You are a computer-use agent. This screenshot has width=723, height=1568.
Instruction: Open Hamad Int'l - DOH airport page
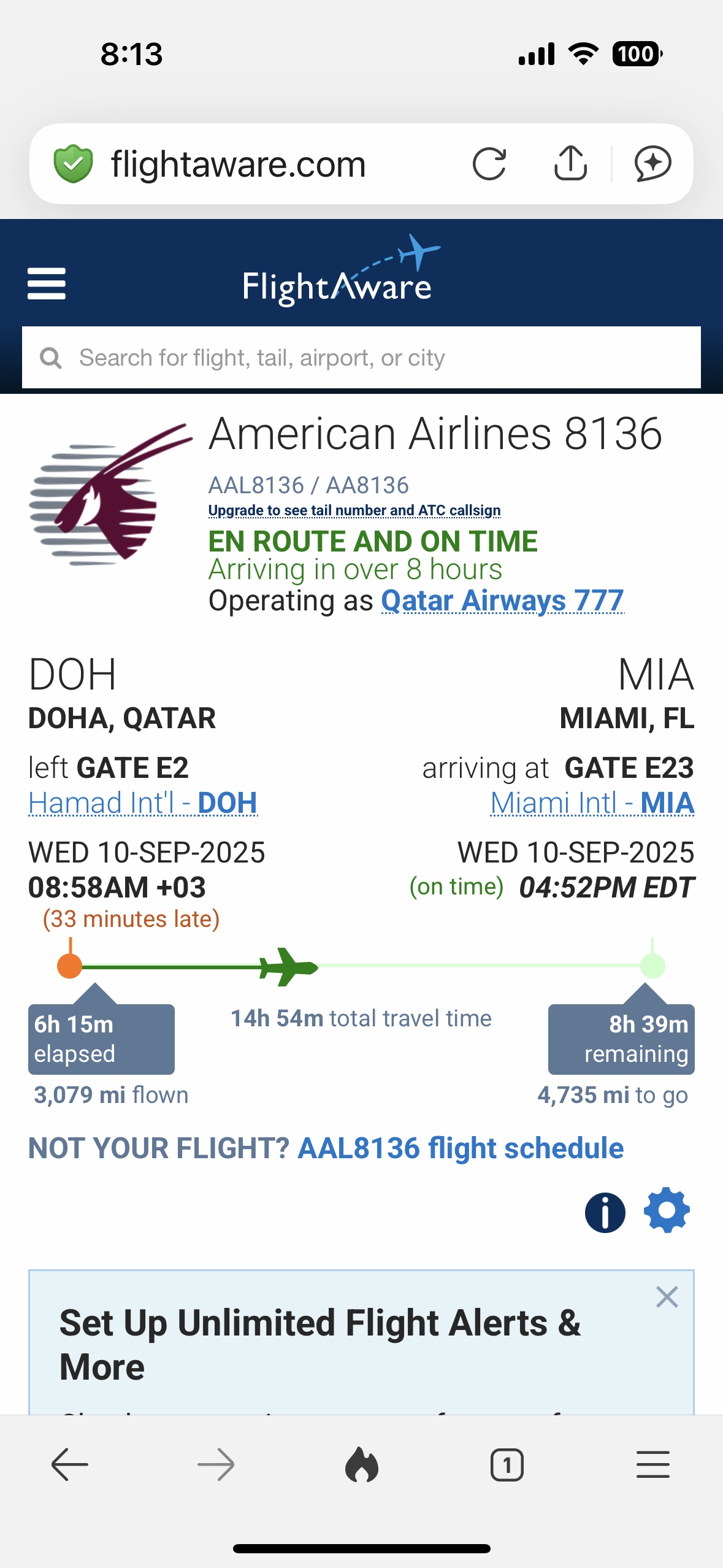143,803
